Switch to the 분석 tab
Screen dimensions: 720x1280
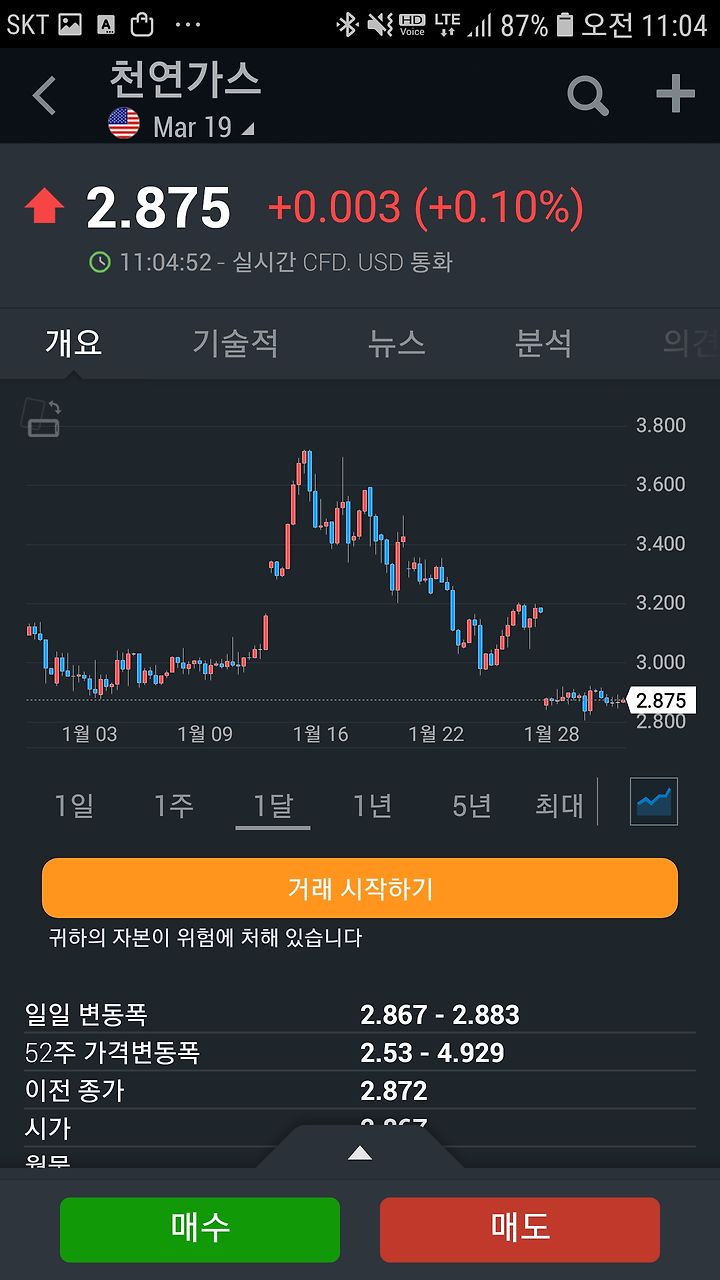coord(543,343)
